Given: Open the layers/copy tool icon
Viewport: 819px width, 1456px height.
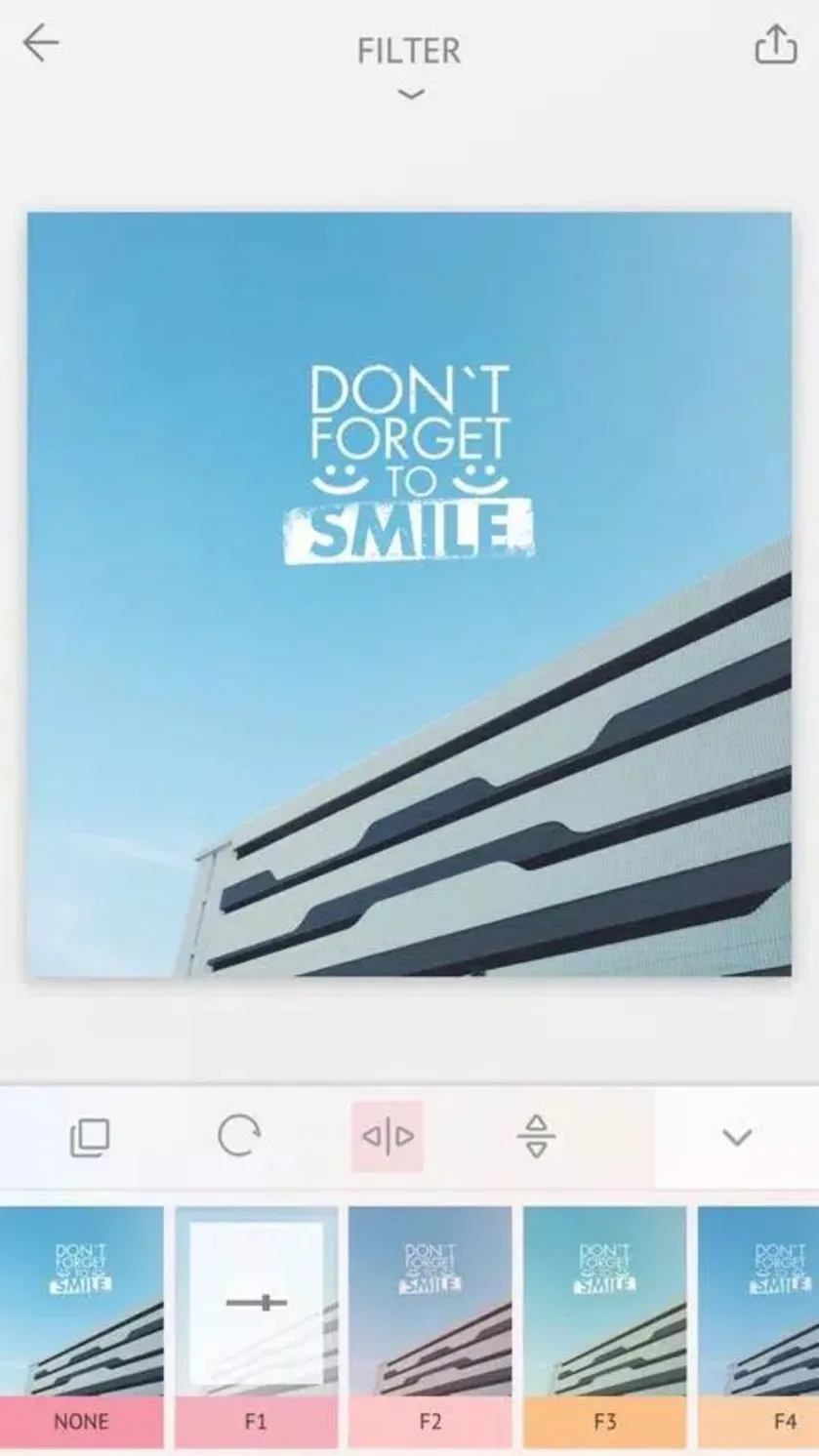Looking at the screenshot, I should tap(90, 1137).
